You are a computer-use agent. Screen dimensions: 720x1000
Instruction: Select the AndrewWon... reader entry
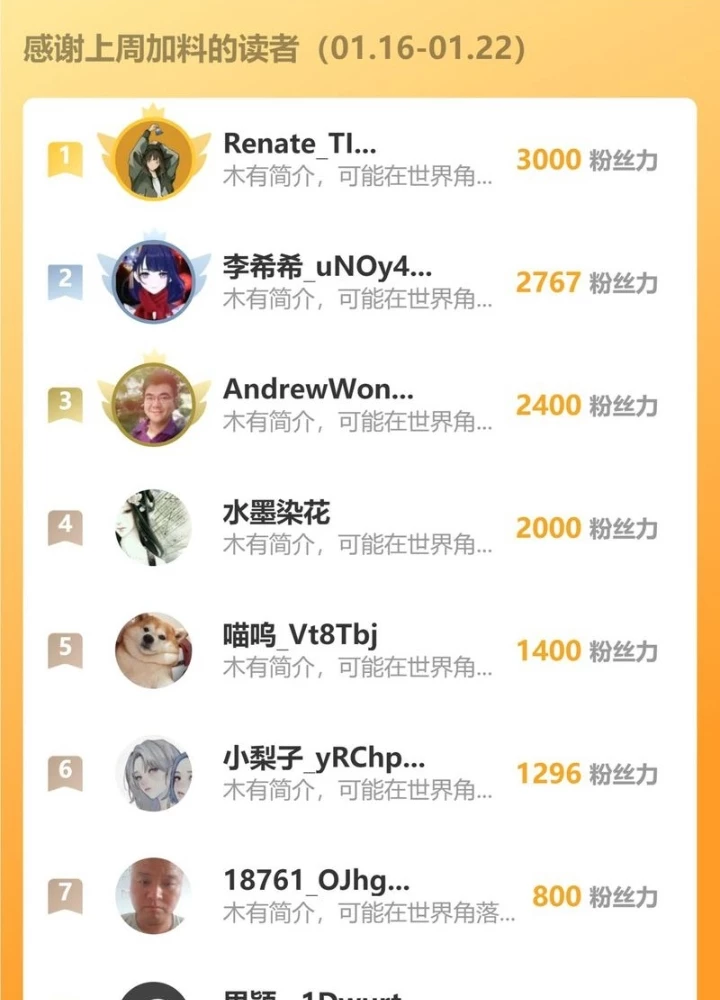click(x=318, y=390)
